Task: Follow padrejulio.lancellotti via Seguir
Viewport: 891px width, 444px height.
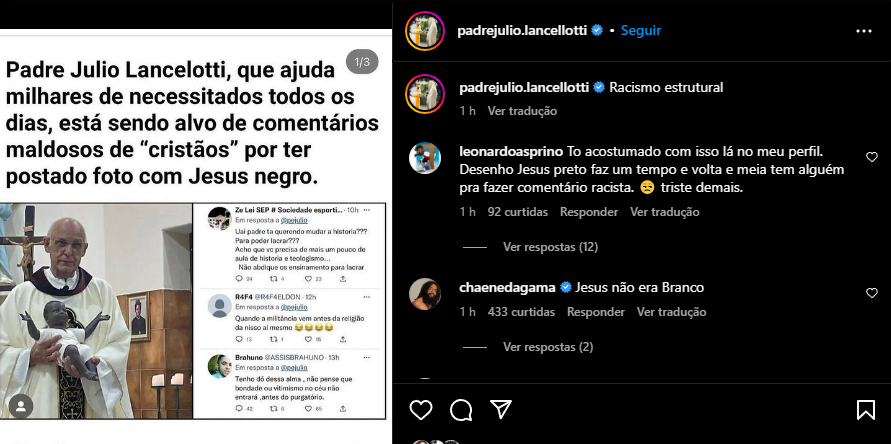Action: coord(642,31)
